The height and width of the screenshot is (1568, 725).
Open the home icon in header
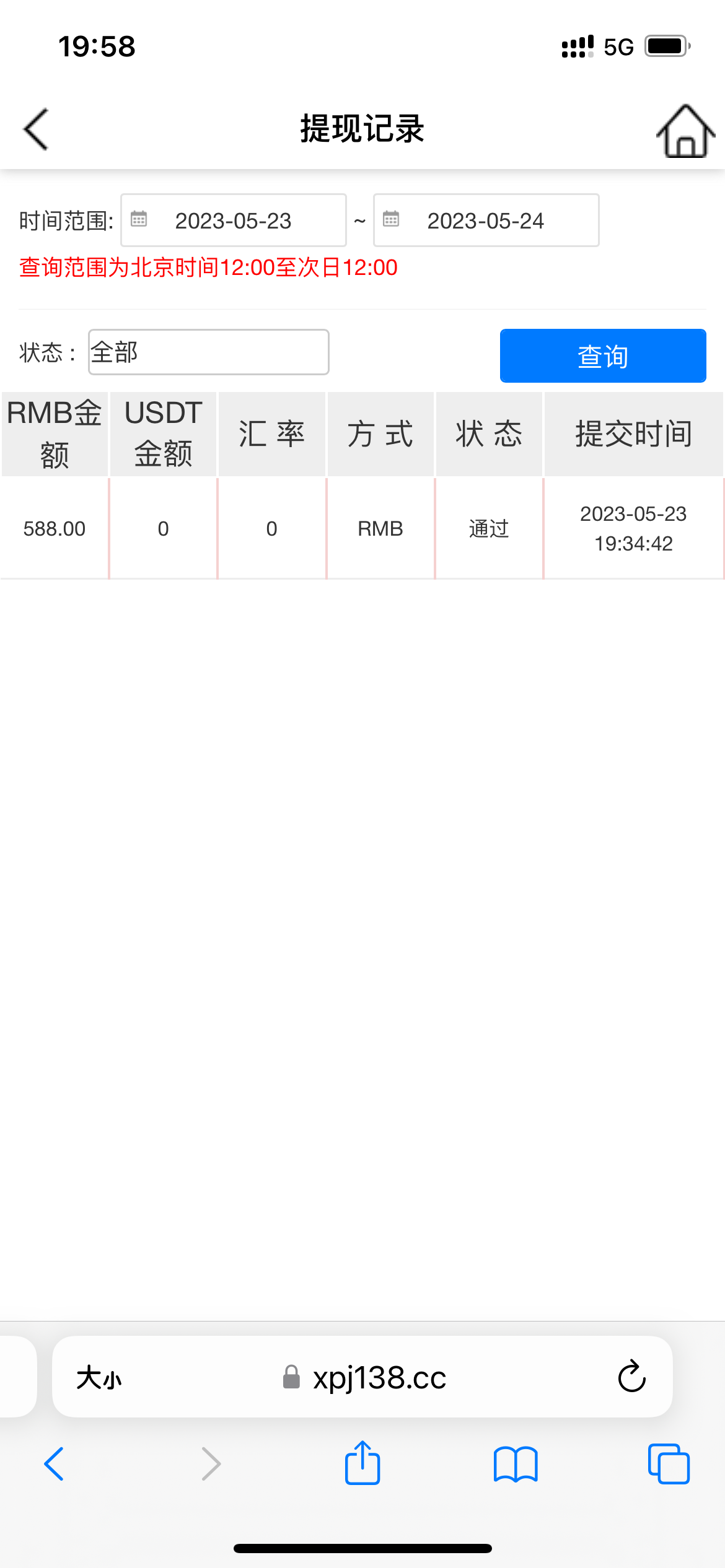(685, 131)
